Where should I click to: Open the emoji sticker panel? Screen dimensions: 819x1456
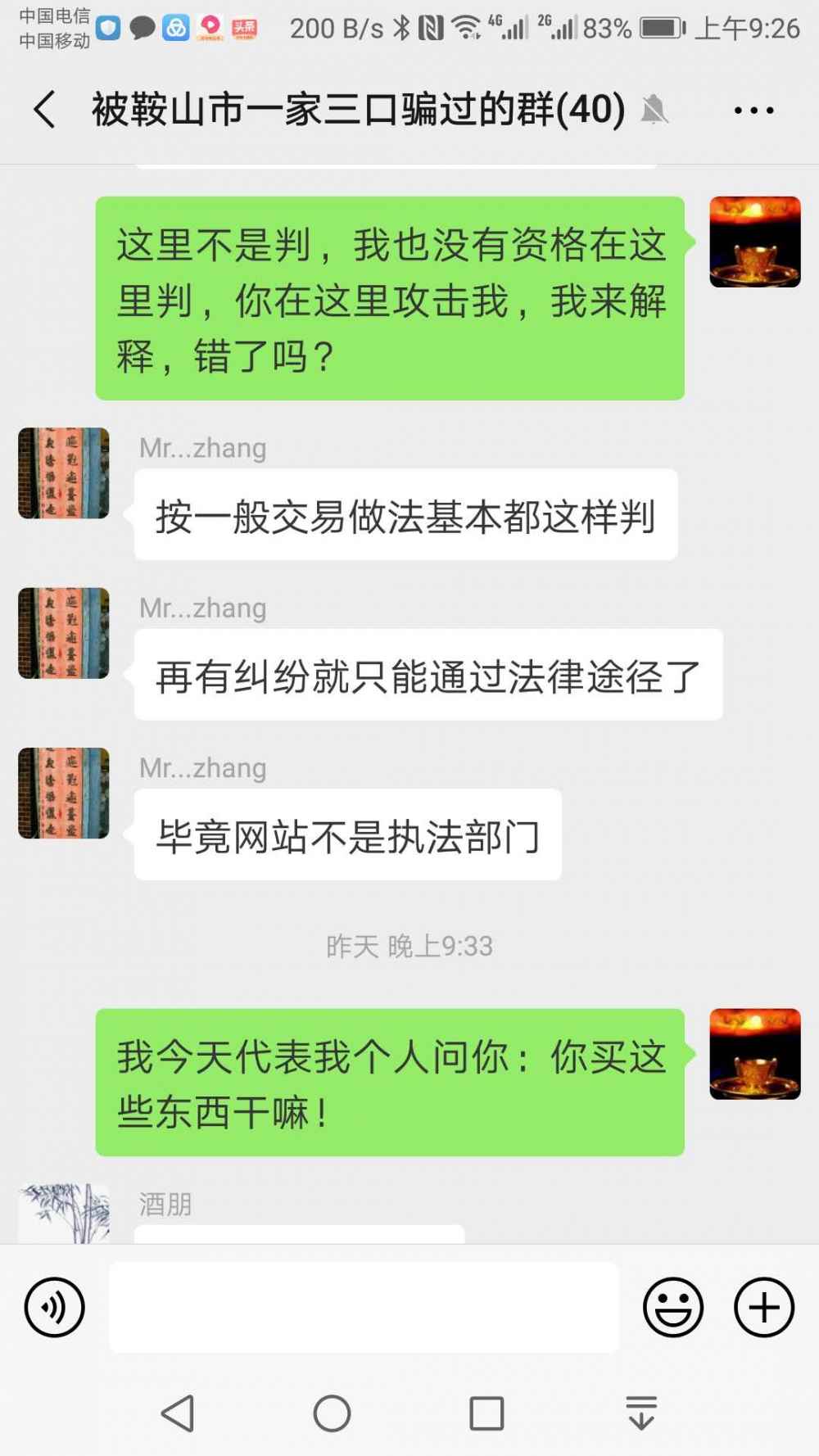click(x=673, y=1307)
